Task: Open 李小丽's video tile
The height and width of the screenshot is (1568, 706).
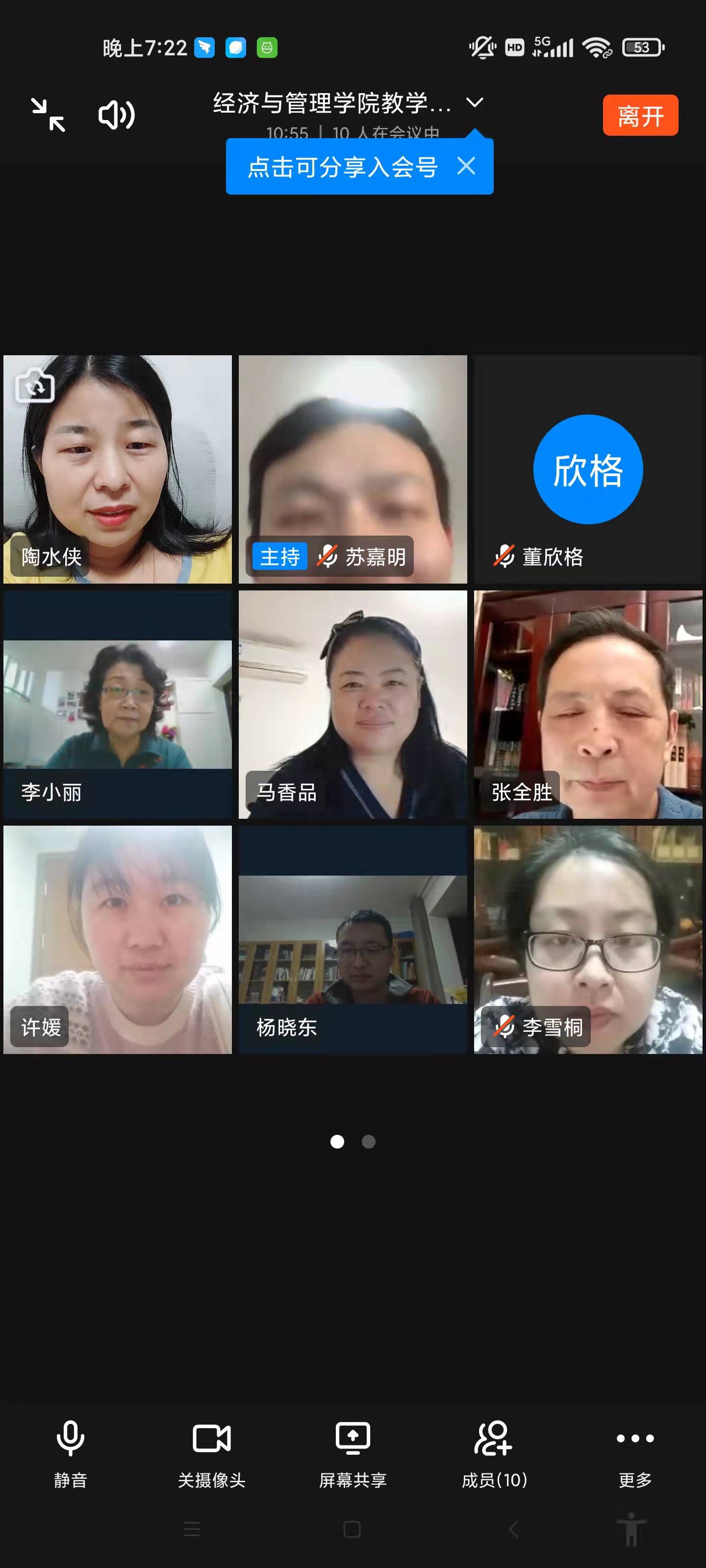Action: point(117,704)
